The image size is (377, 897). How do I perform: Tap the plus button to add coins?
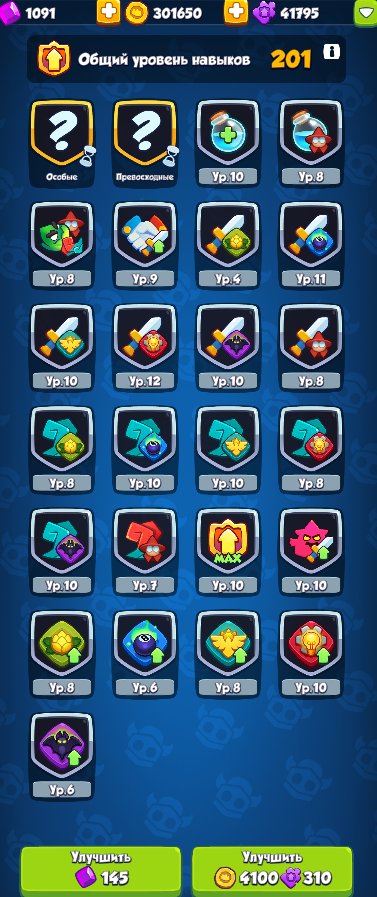[235, 12]
